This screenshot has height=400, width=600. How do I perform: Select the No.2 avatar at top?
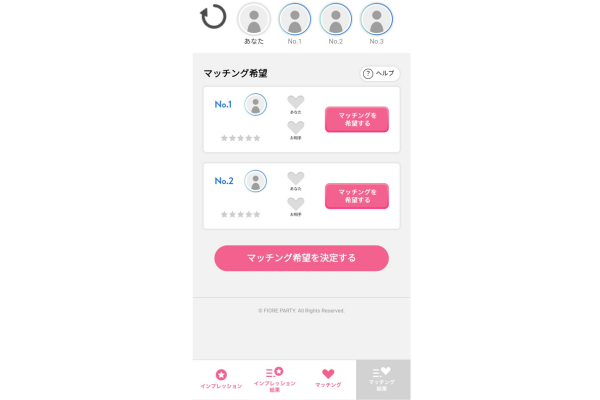point(335,19)
